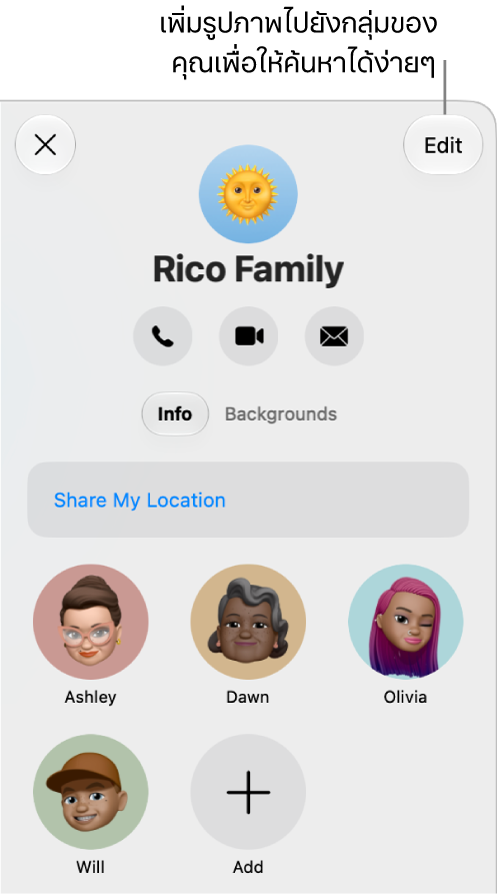This screenshot has height=894, width=497.
Task: Open the sun group photo
Action: (x=248, y=194)
